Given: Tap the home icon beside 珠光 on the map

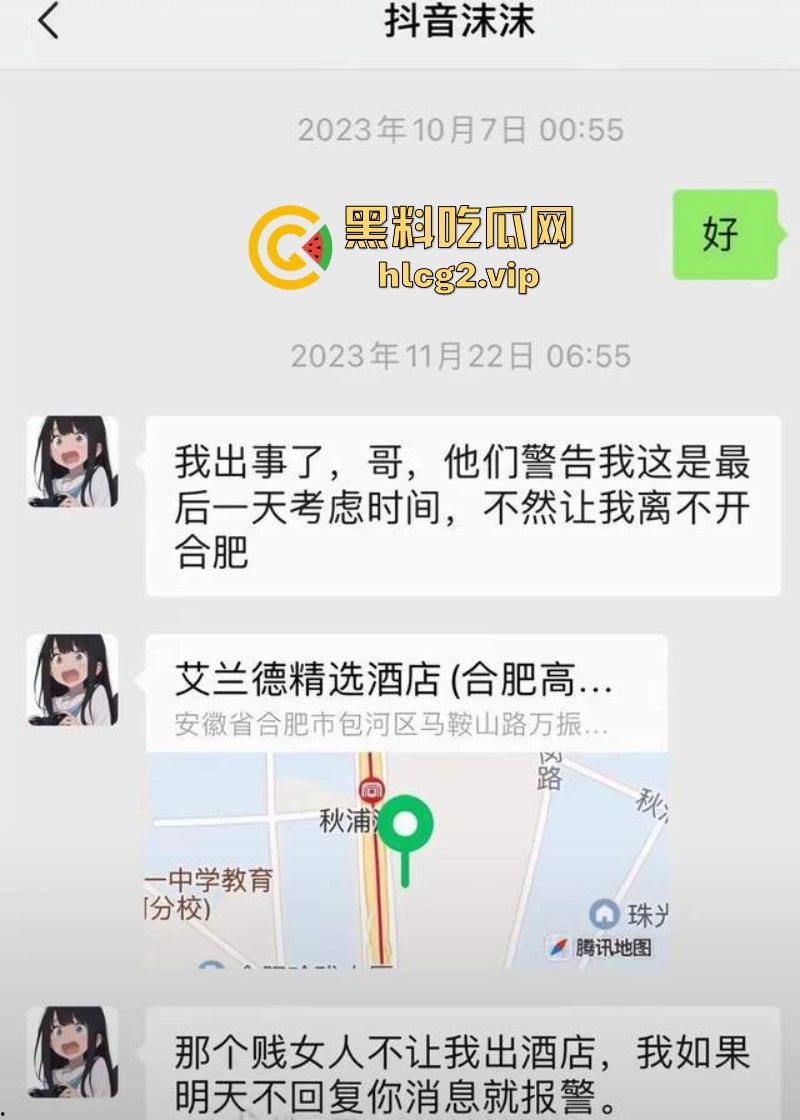Looking at the screenshot, I should [602, 915].
